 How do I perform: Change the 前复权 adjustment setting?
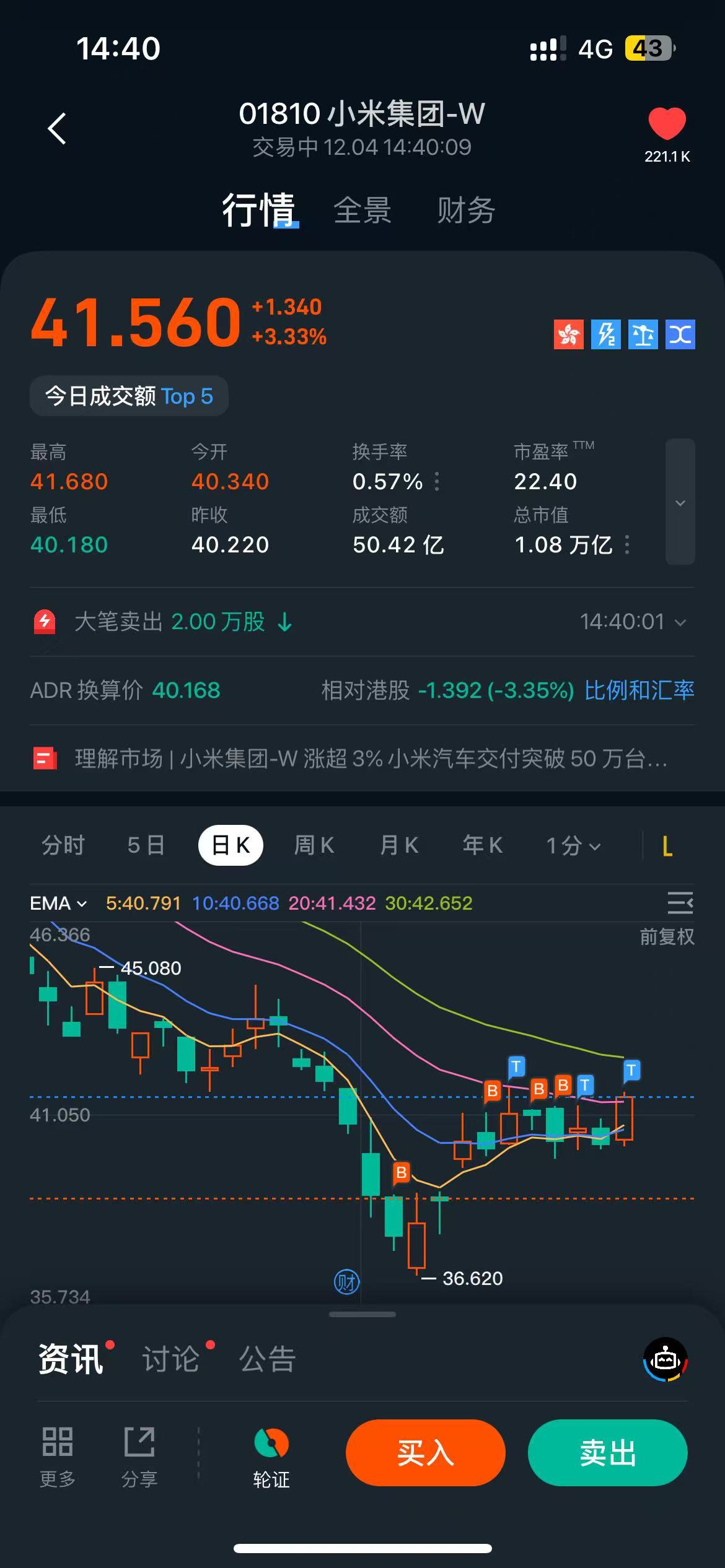coord(667,937)
